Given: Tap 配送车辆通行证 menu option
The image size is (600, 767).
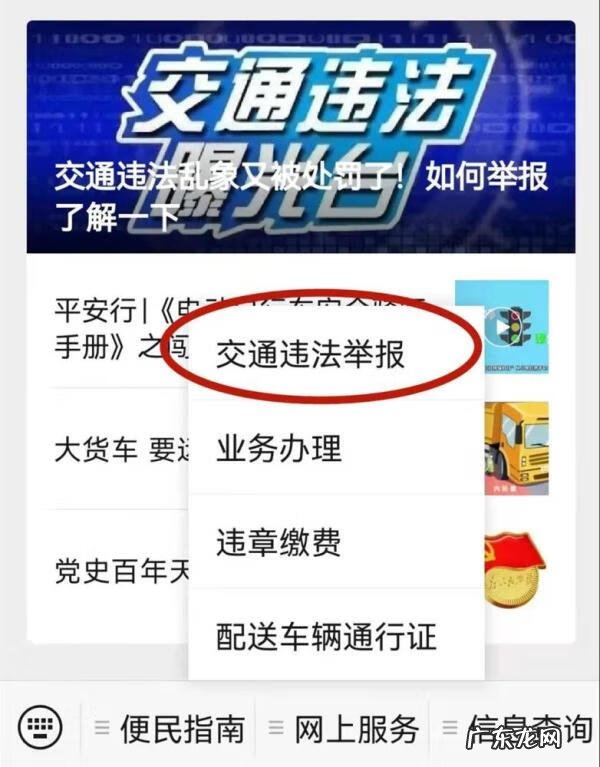Looking at the screenshot, I should pyautogui.click(x=326, y=635).
